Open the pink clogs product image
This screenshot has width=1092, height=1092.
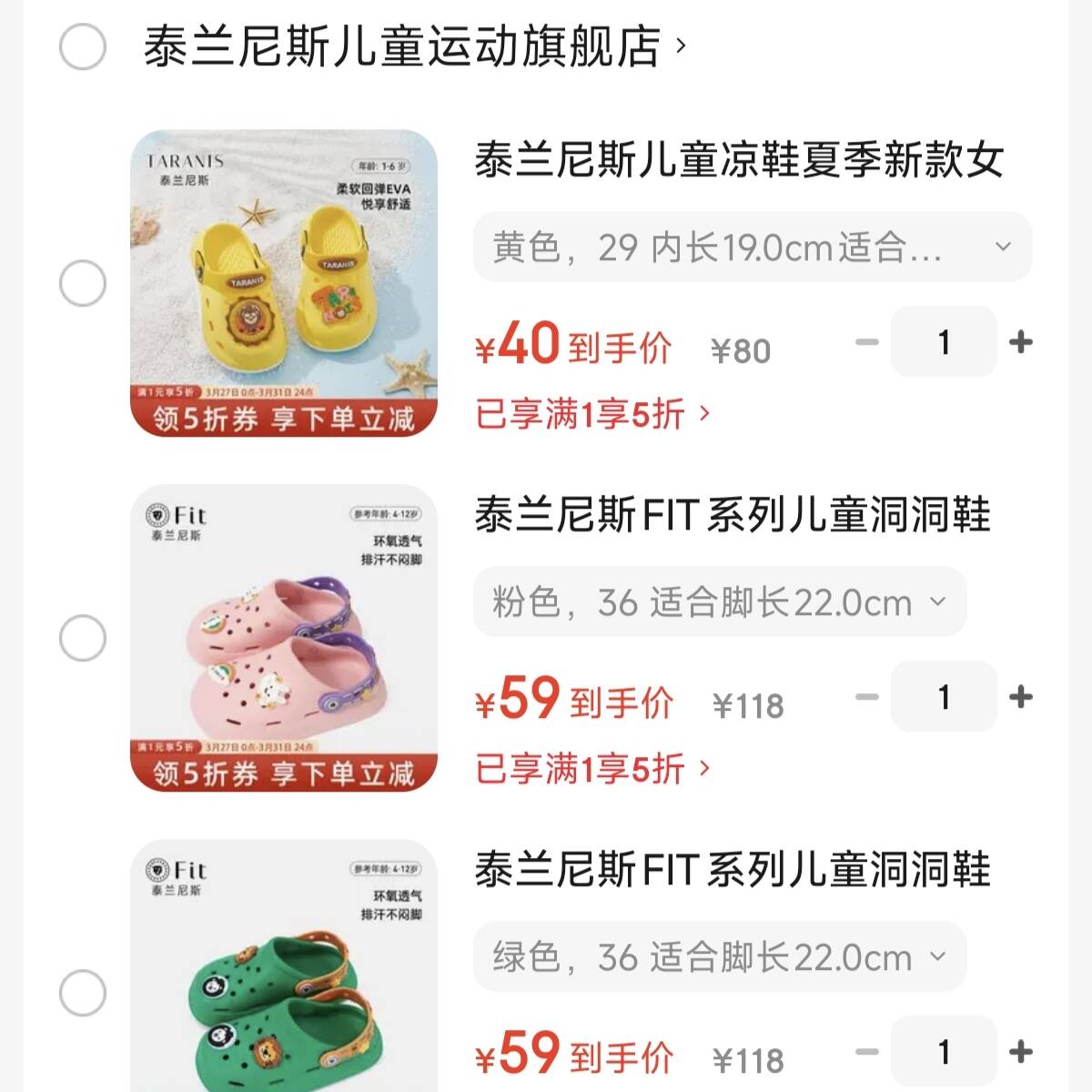pyautogui.click(x=284, y=638)
